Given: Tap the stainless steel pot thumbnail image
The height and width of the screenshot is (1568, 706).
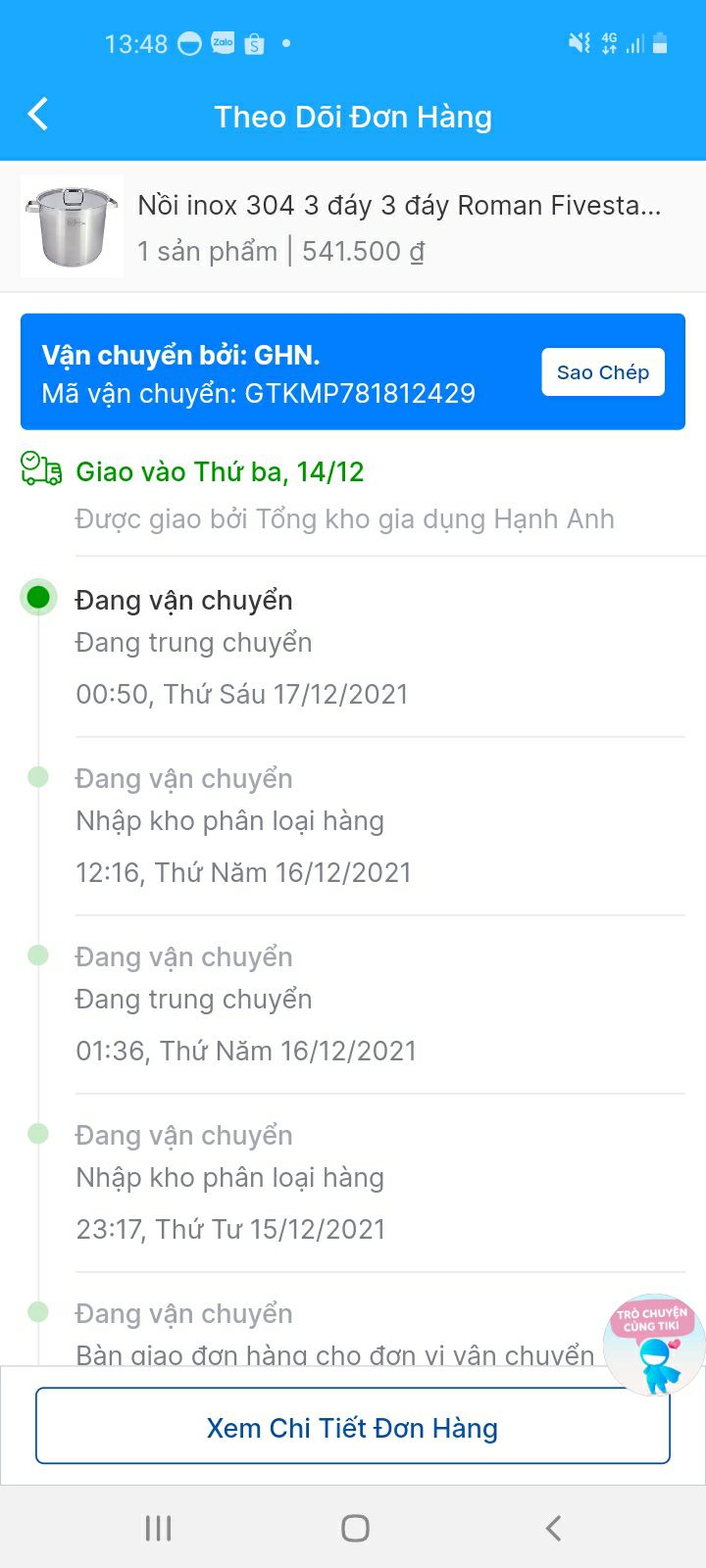Looking at the screenshot, I should click(71, 225).
